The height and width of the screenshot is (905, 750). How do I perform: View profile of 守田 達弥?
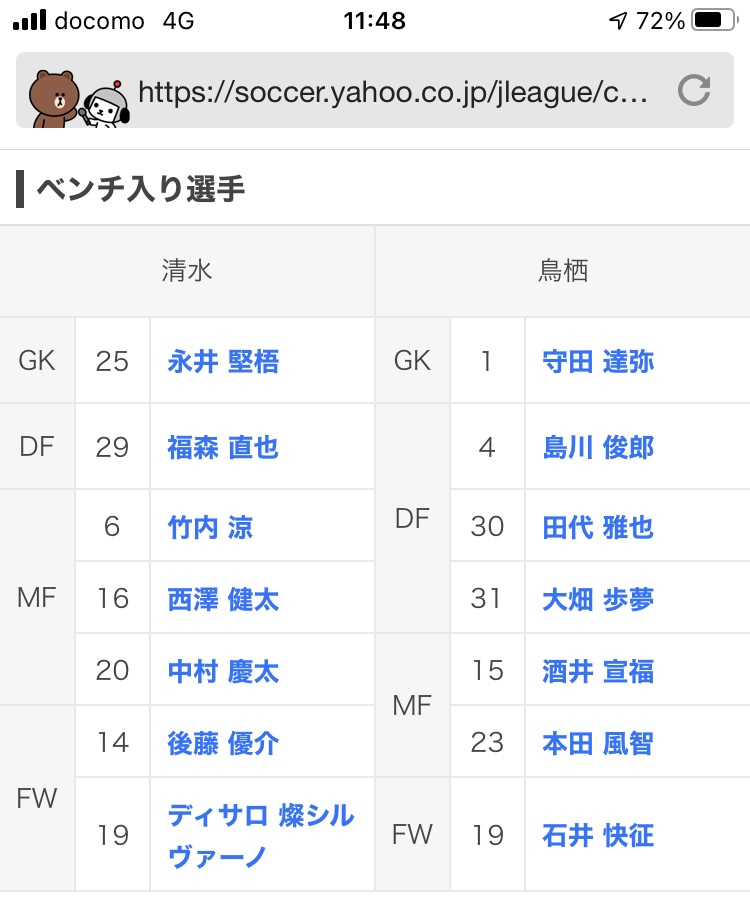coord(598,361)
